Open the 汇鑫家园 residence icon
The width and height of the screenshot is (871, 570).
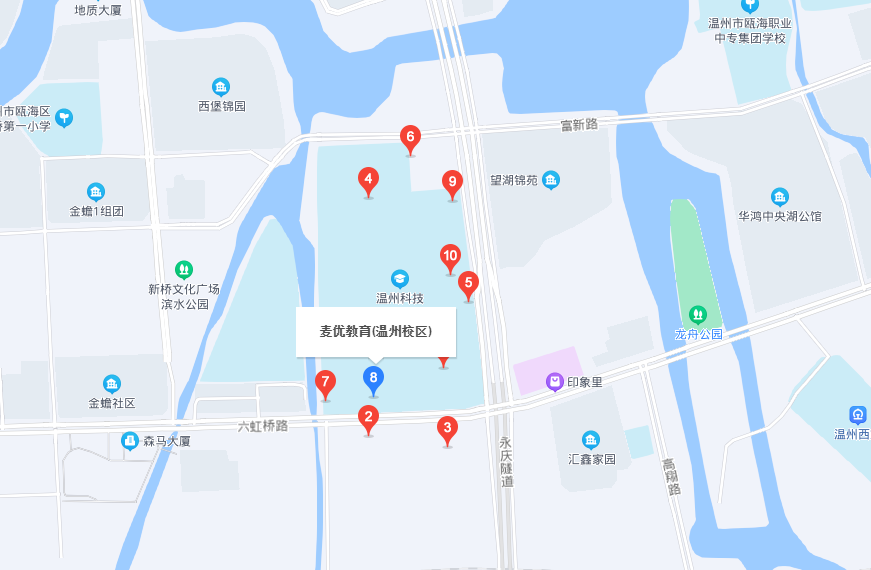(x=591, y=440)
